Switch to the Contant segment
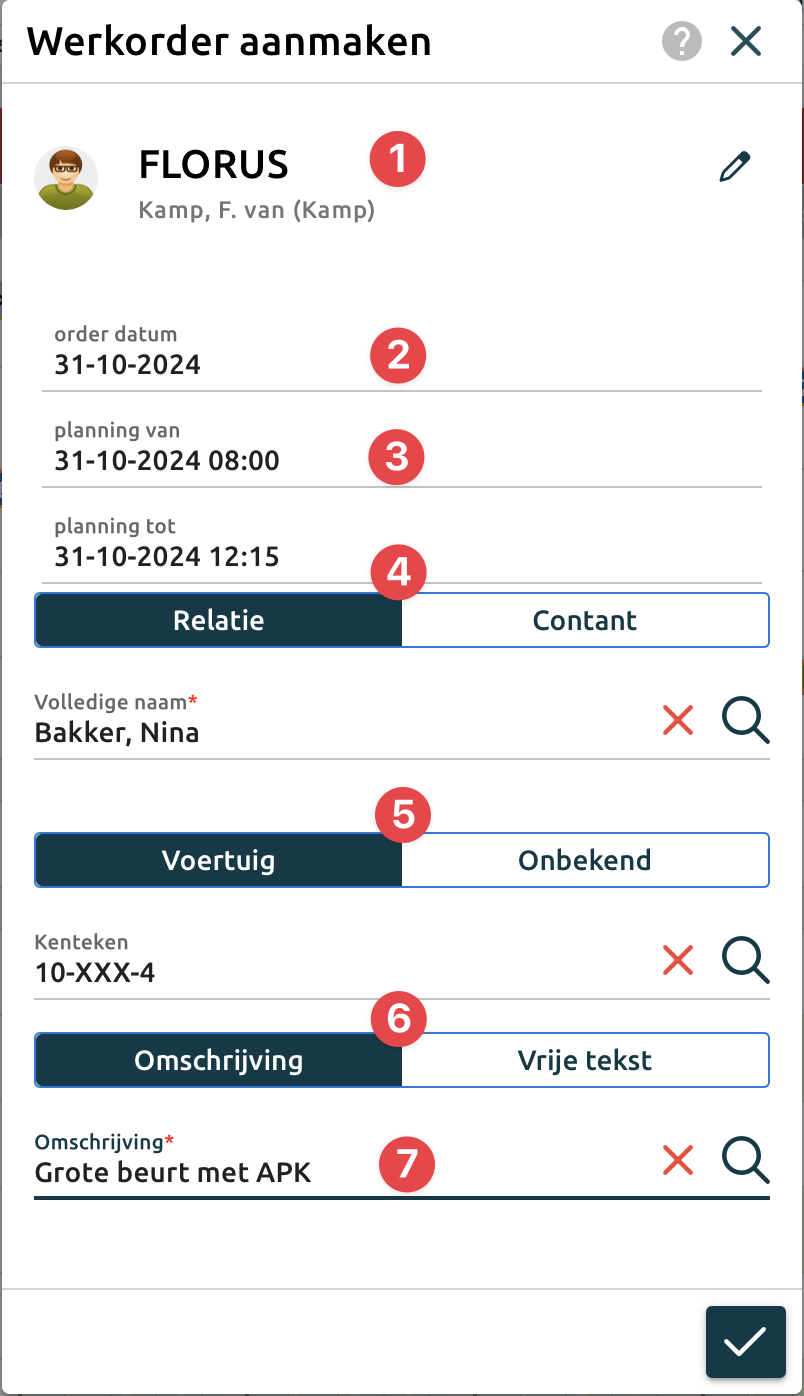 585,620
